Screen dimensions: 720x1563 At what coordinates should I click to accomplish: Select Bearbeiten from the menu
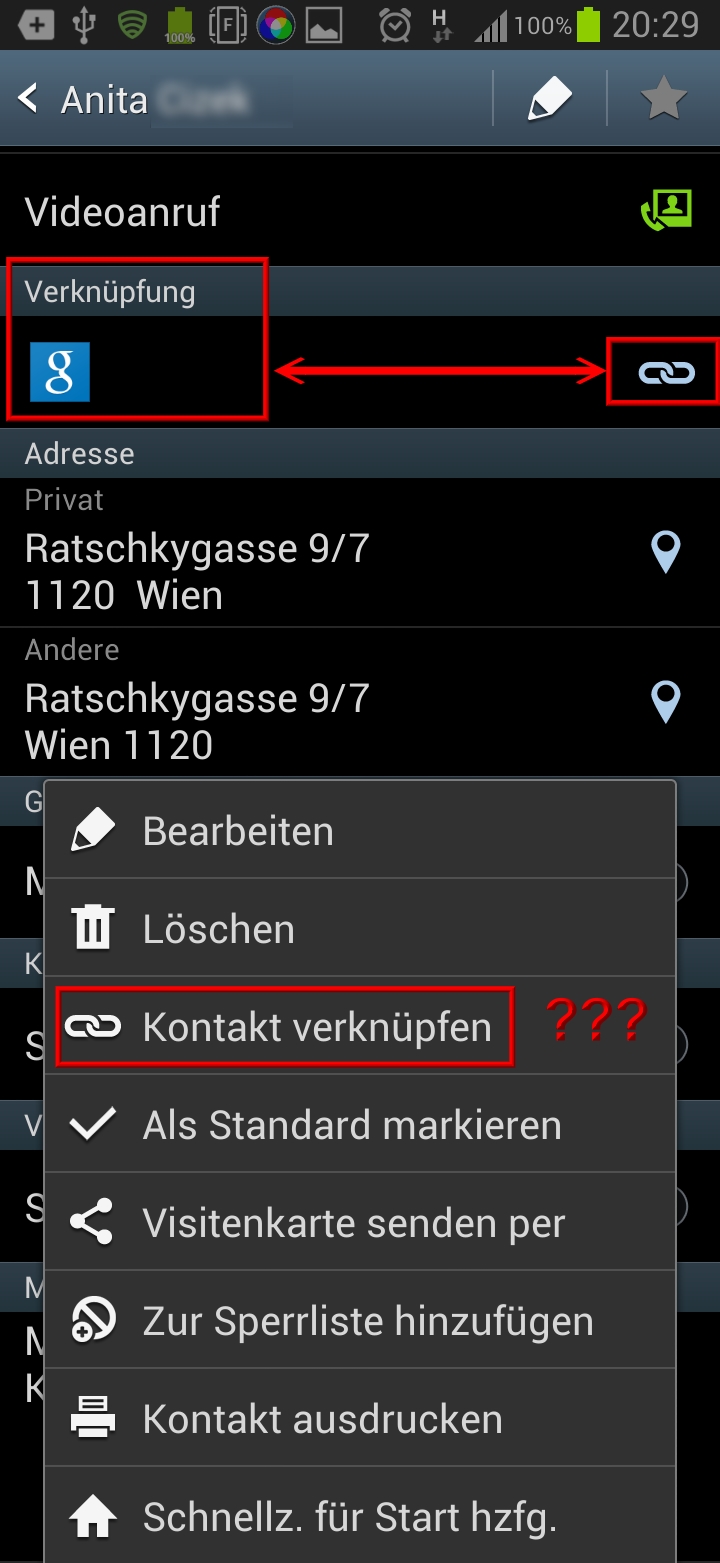[x=360, y=831]
